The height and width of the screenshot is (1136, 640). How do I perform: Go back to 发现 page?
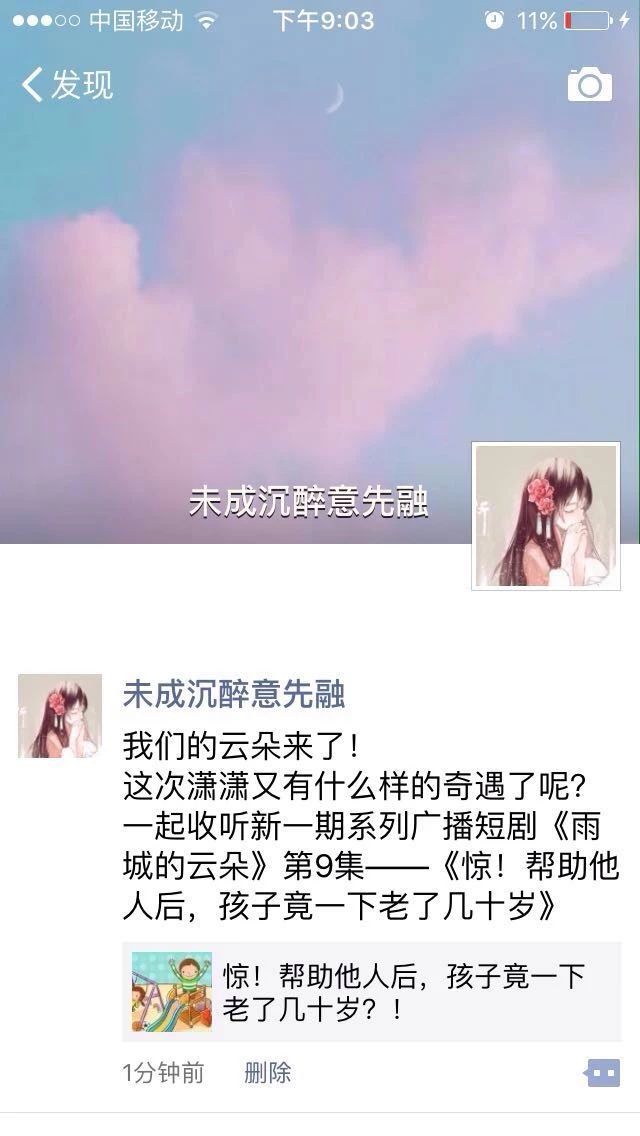pyautogui.click(x=67, y=85)
